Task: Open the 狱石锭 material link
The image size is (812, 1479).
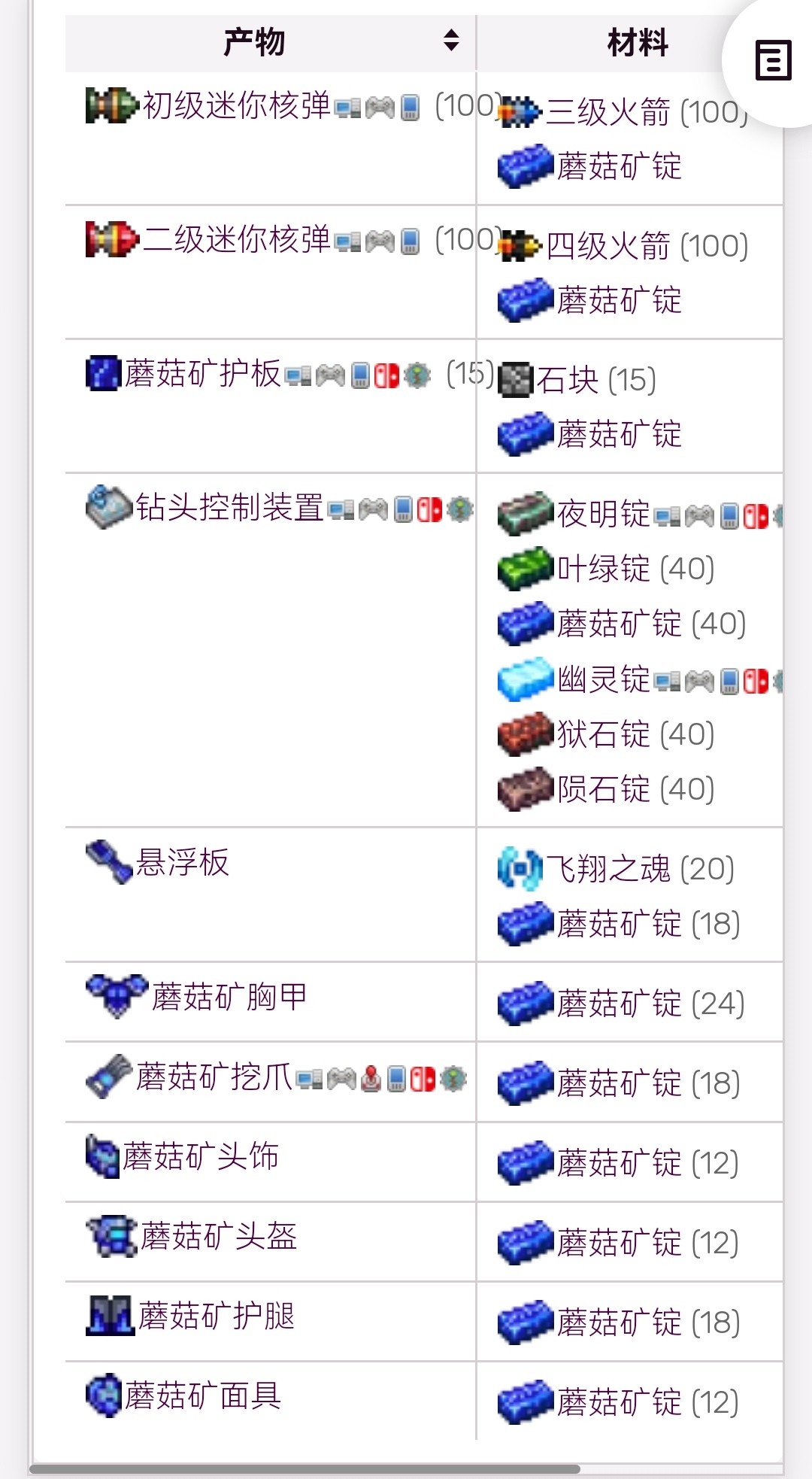Action: (603, 735)
